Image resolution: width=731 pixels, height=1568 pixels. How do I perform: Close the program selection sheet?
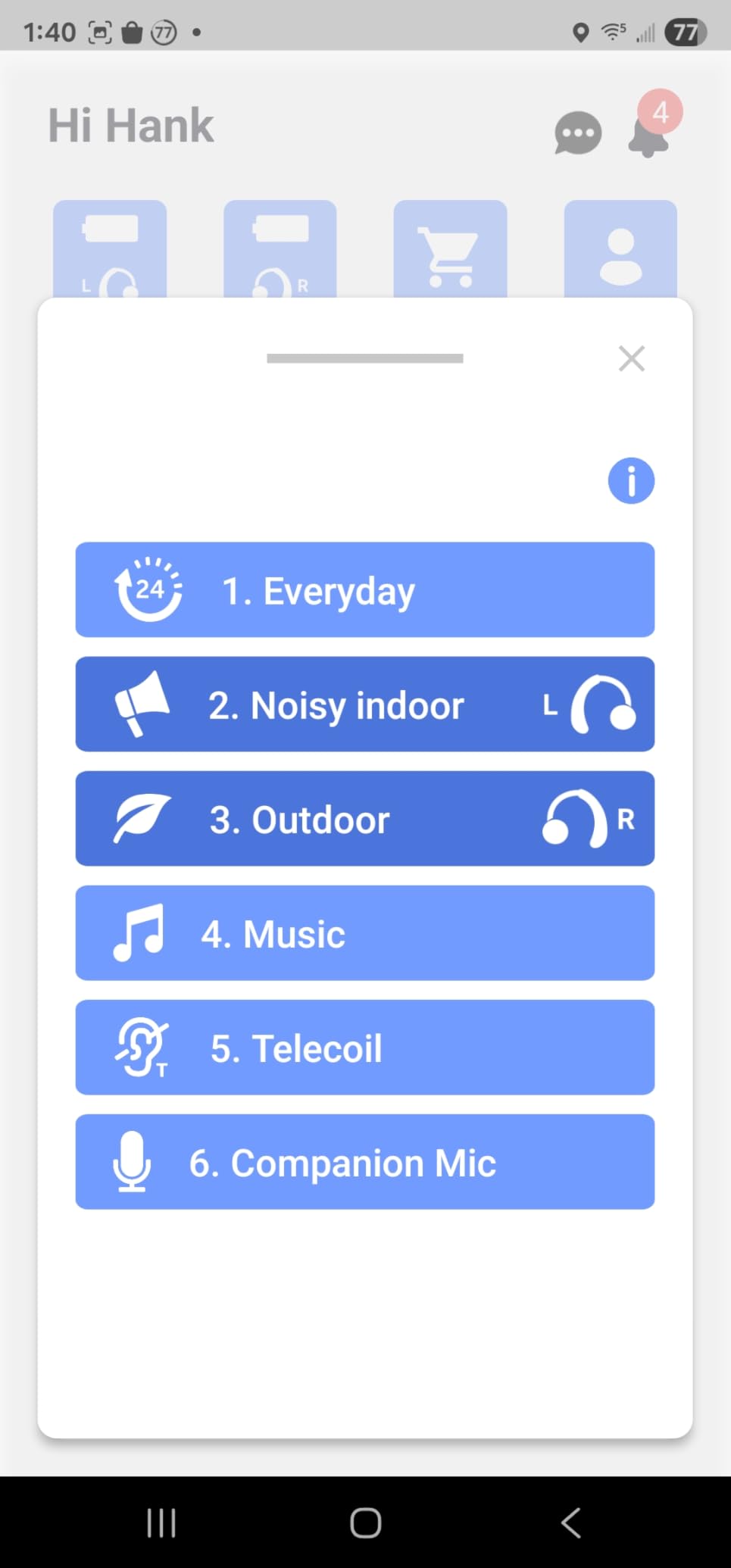(631, 358)
